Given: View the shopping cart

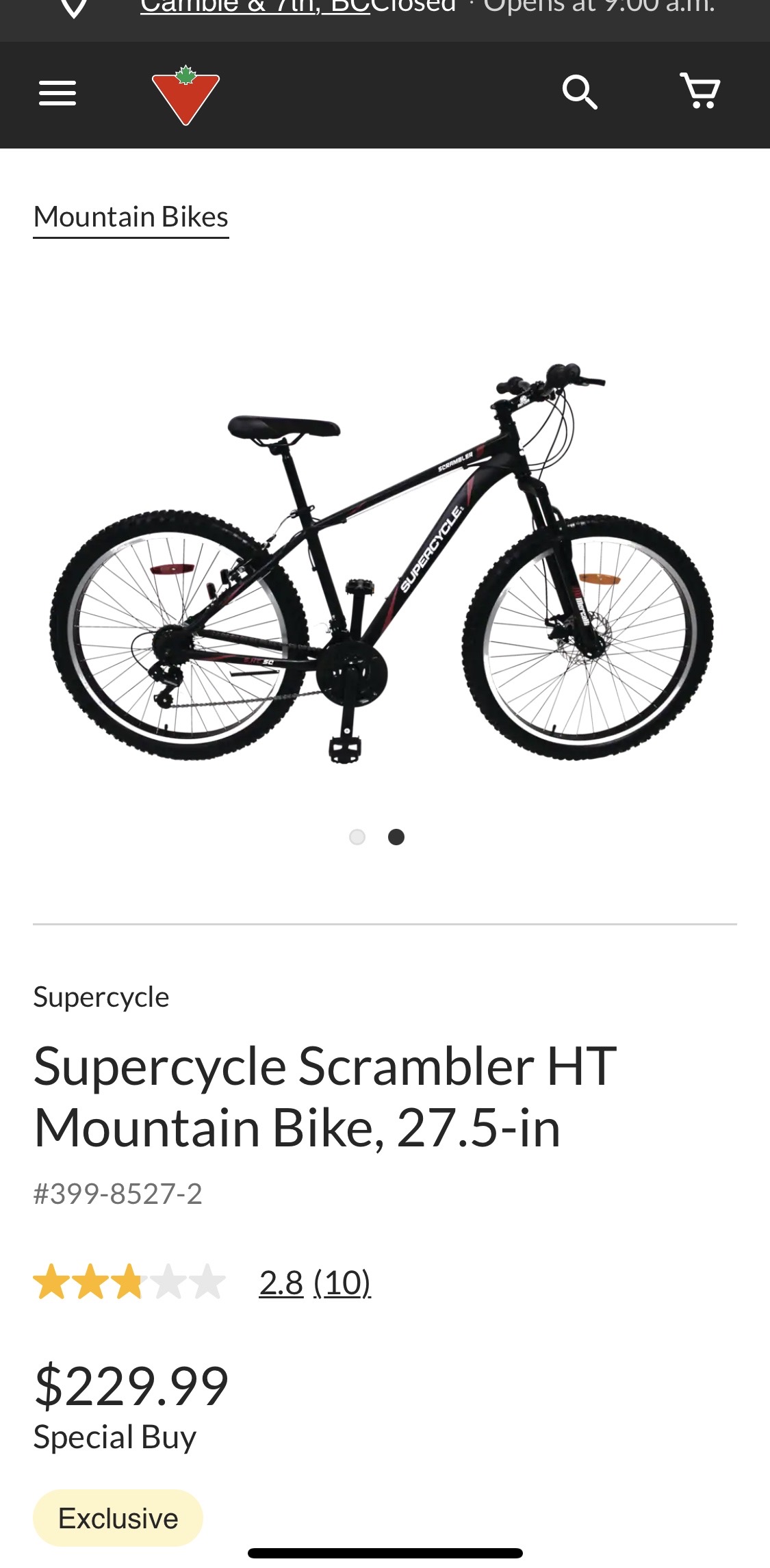Looking at the screenshot, I should (x=700, y=91).
